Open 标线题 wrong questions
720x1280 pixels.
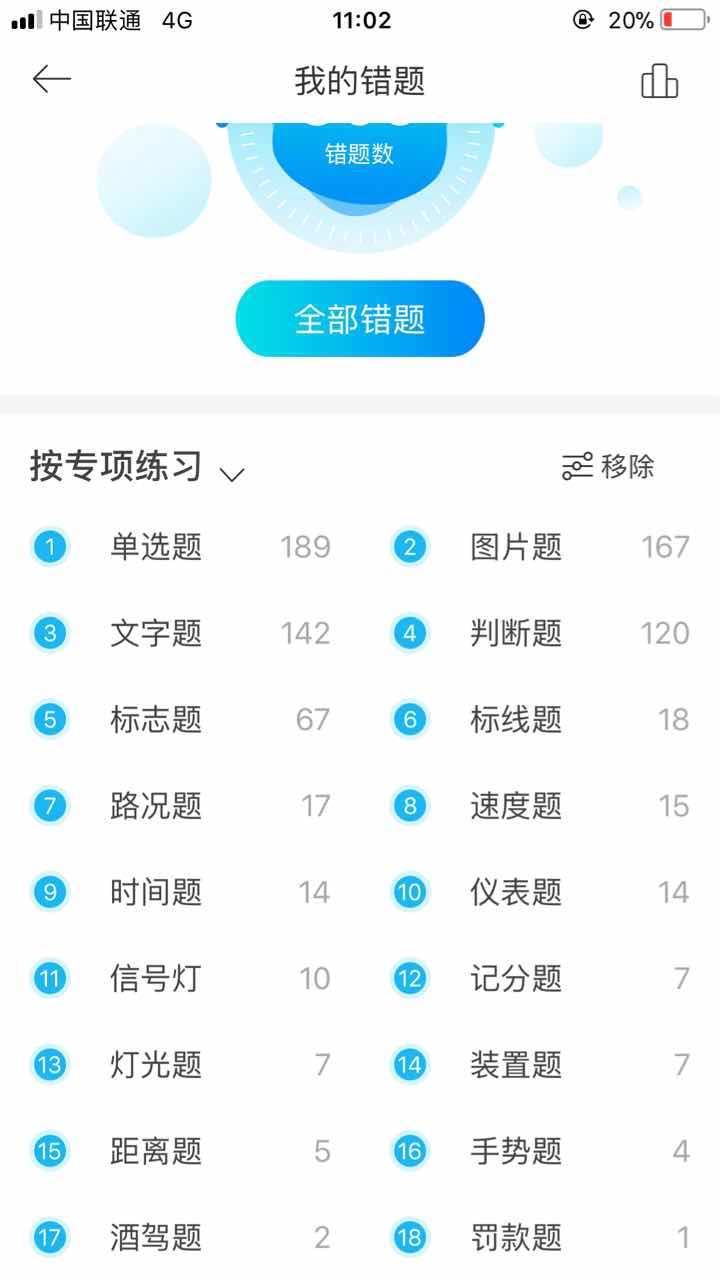click(540, 719)
